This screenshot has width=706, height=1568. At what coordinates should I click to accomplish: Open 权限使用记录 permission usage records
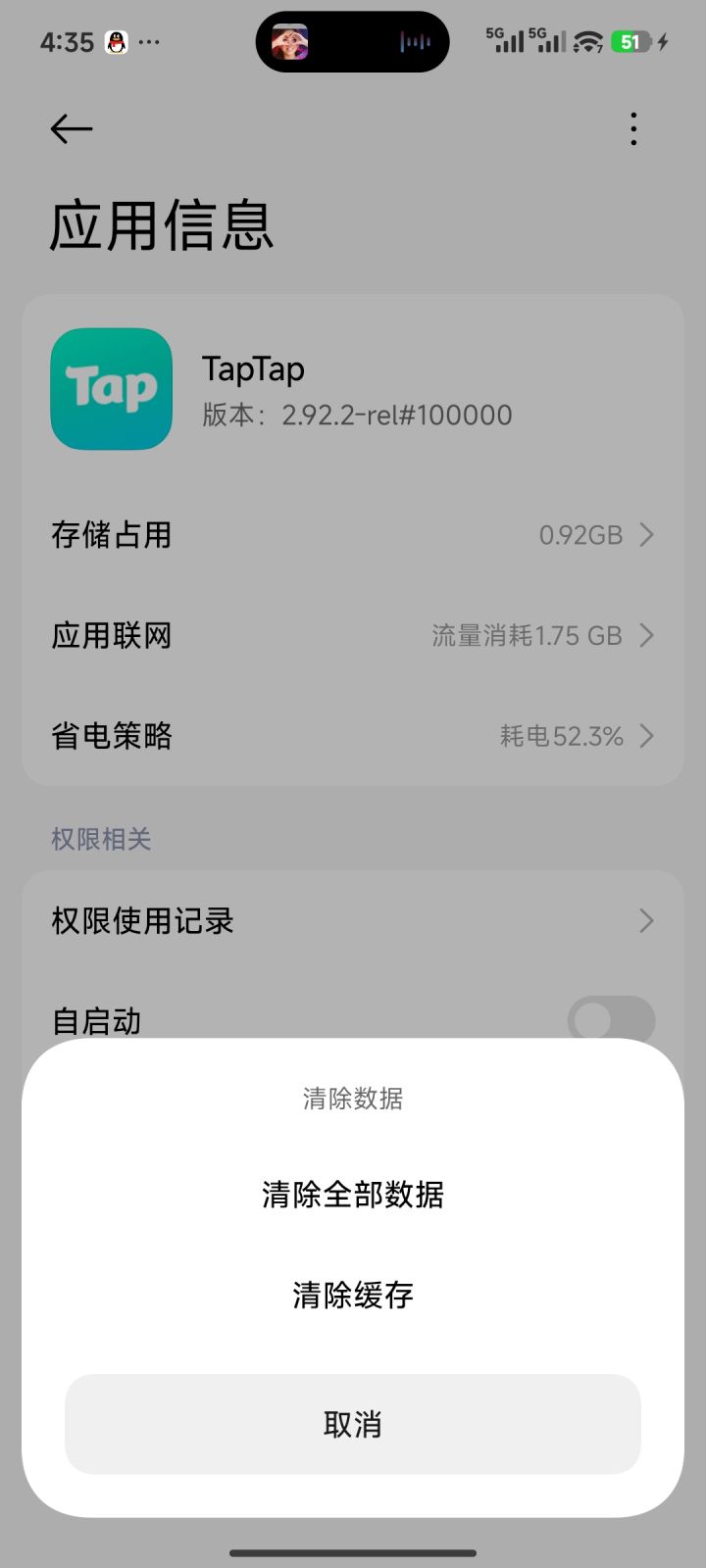point(353,920)
